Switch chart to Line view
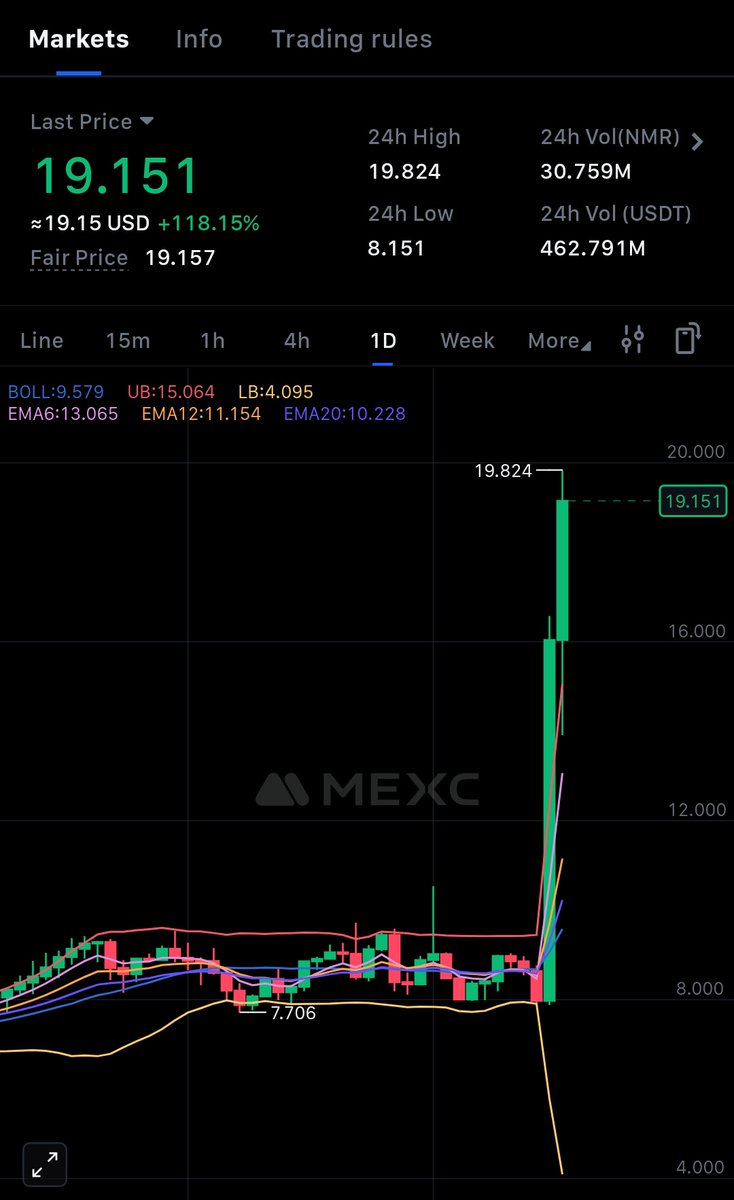The height and width of the screenshot is (1200, 734). point(42,340)
